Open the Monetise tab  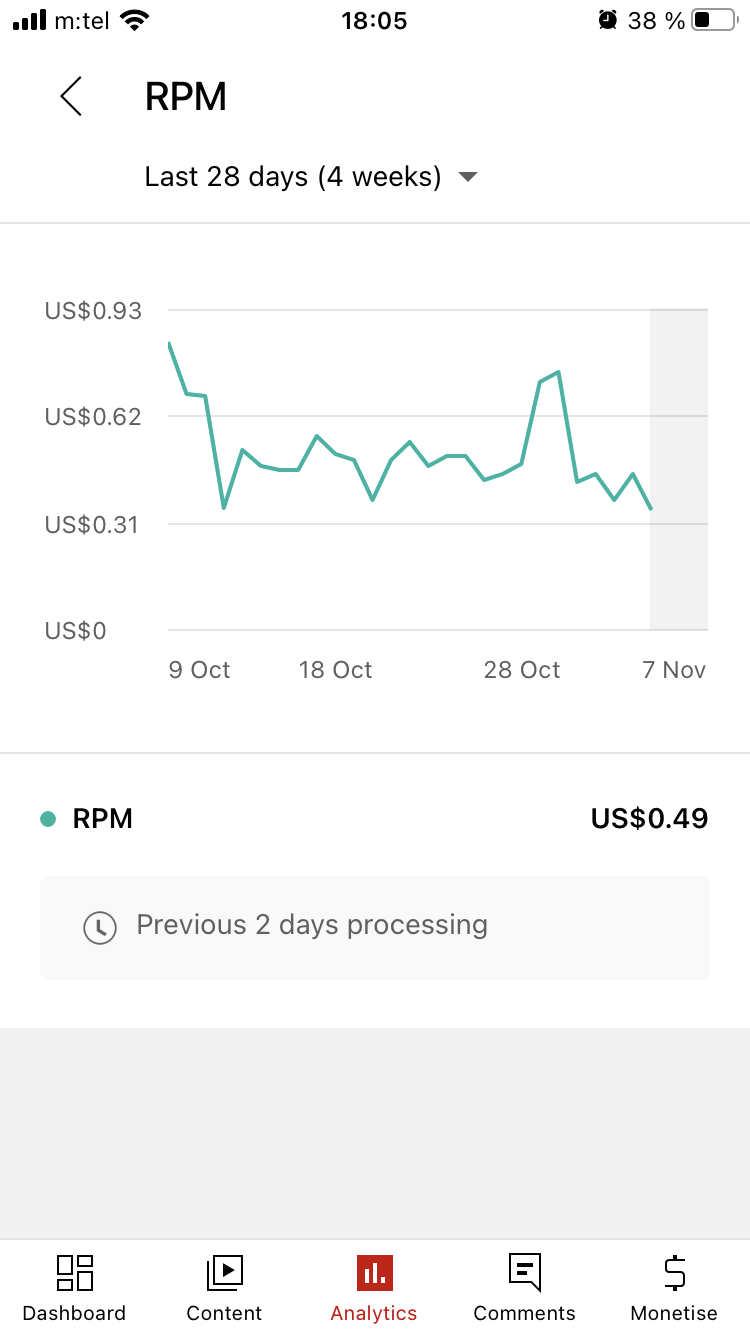coord(674,1288)
